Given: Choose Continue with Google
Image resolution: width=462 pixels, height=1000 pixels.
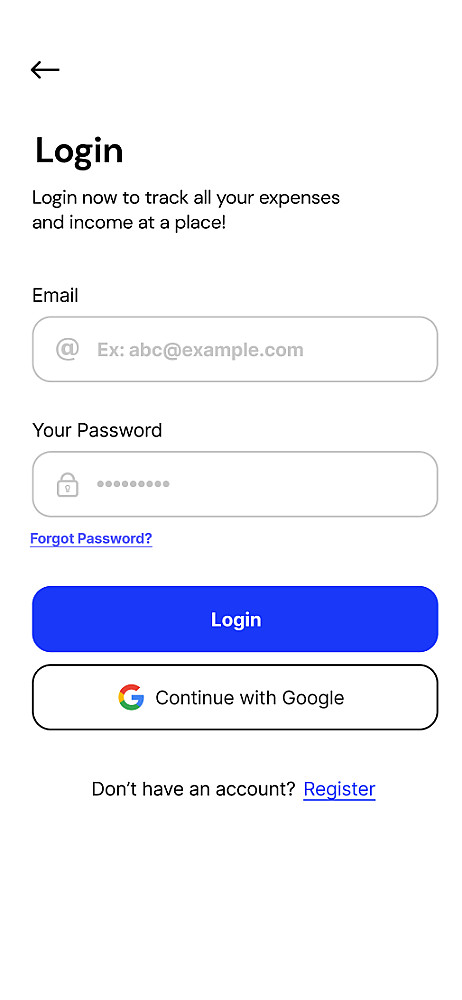Looking at the screenshot, I should [x=235, y=697].
